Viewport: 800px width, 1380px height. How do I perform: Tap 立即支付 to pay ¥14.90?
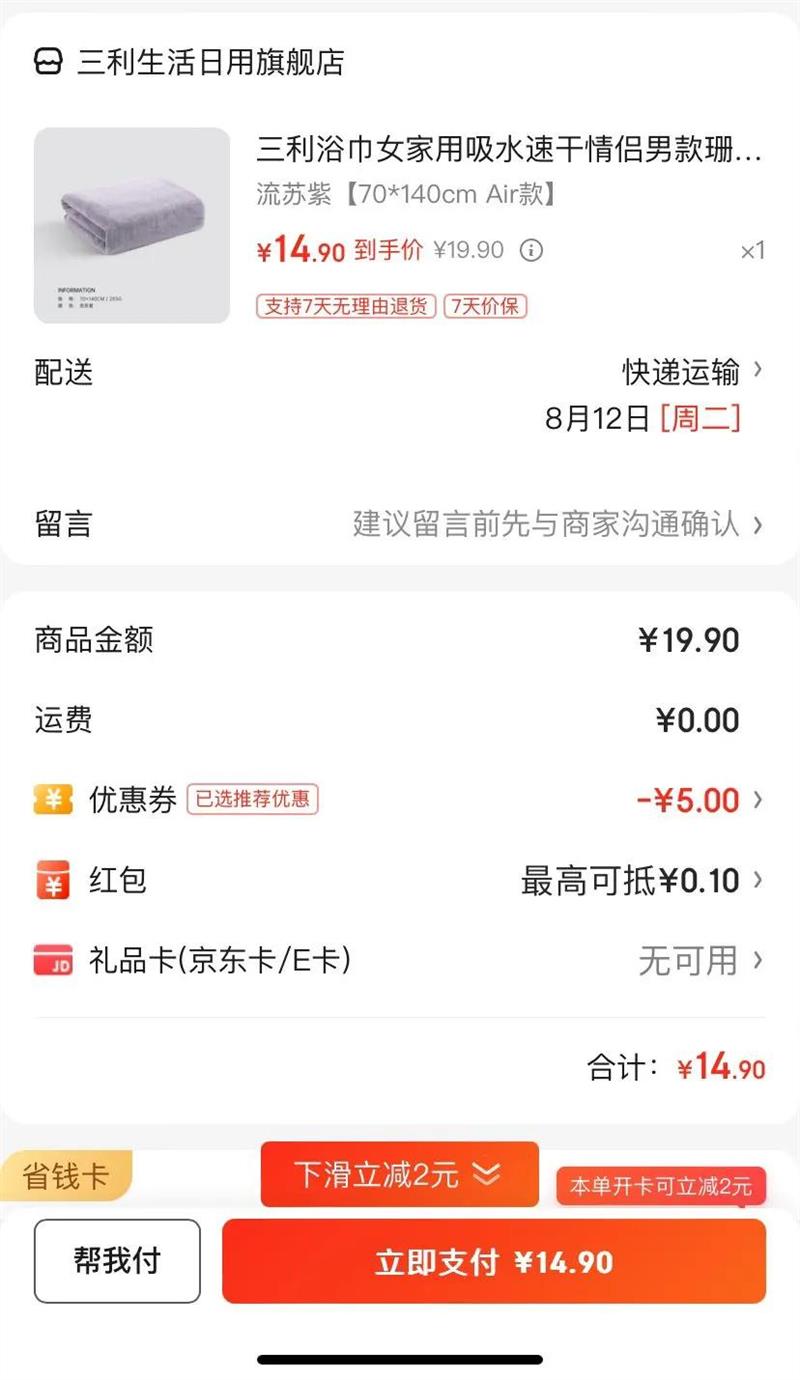point(494,1261)
